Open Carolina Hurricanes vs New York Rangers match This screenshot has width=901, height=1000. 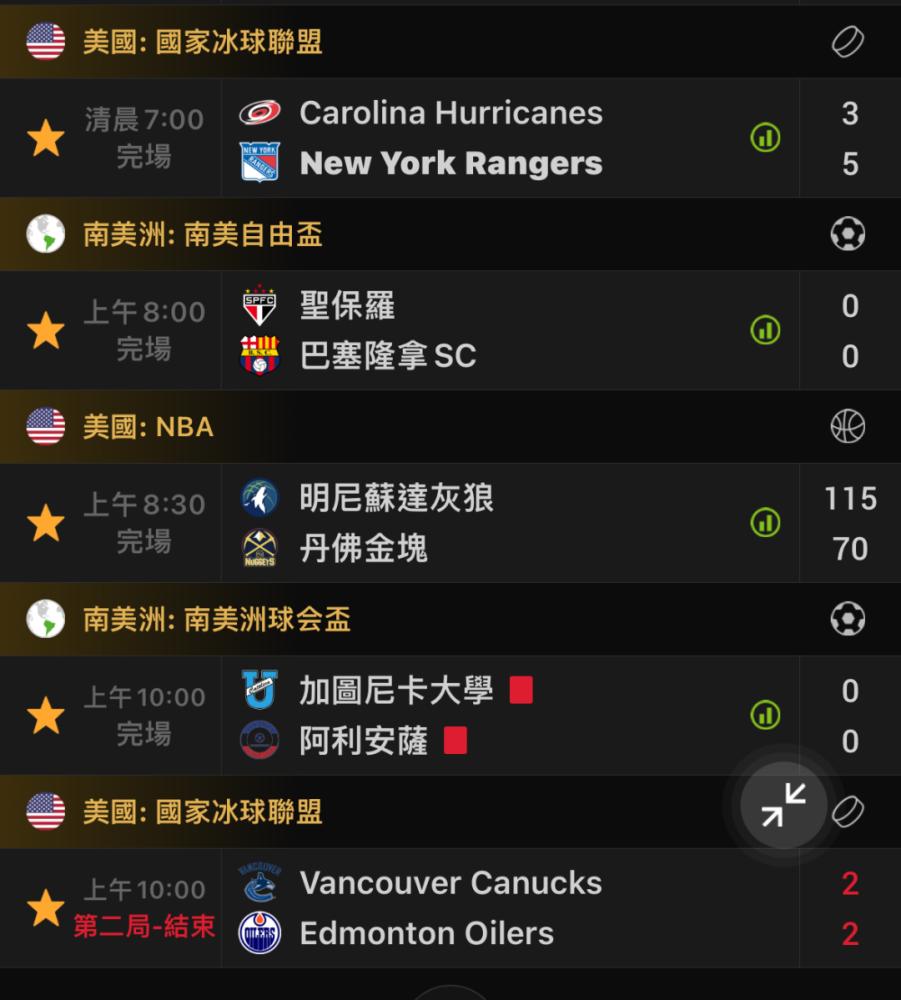(450, 138)
